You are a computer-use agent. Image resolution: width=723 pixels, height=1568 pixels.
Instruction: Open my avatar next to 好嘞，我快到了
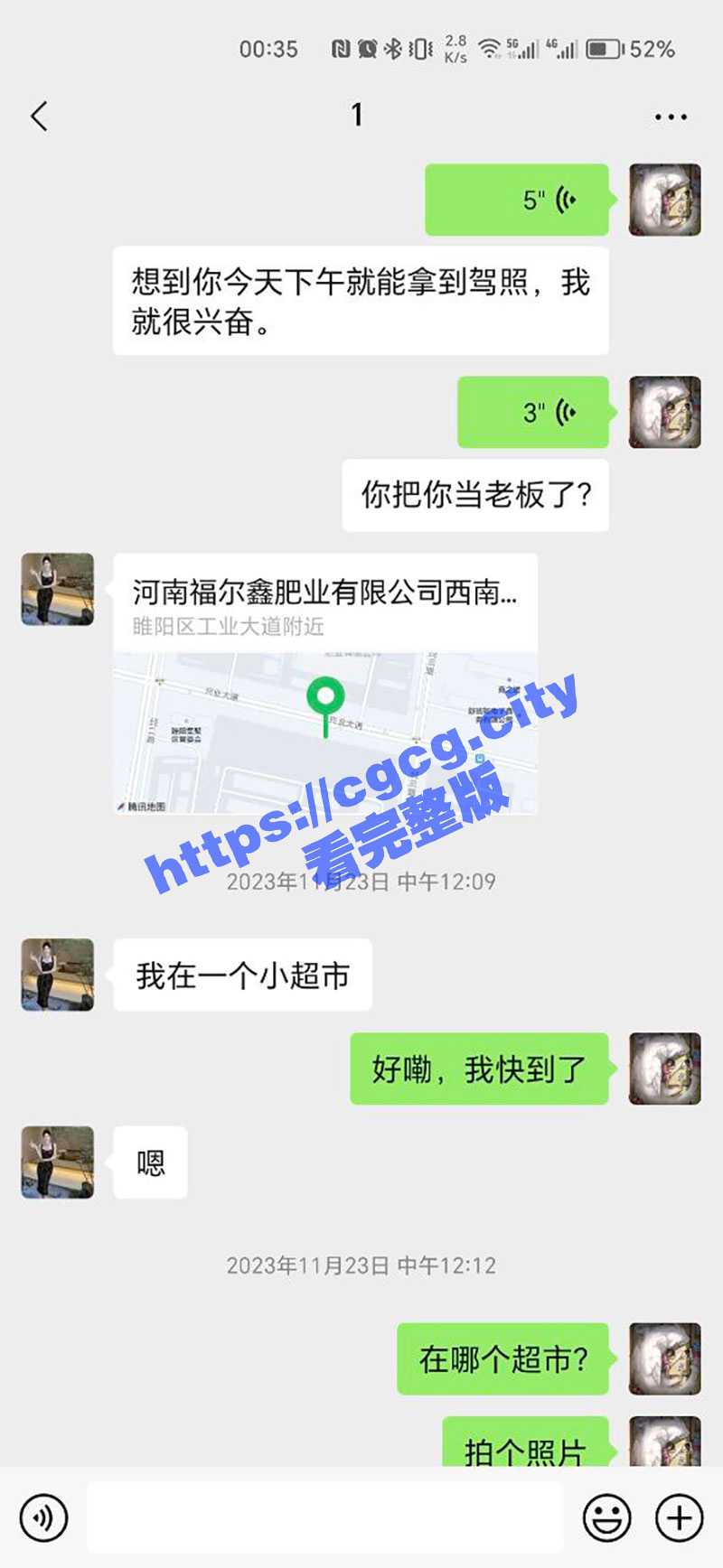664,1069
